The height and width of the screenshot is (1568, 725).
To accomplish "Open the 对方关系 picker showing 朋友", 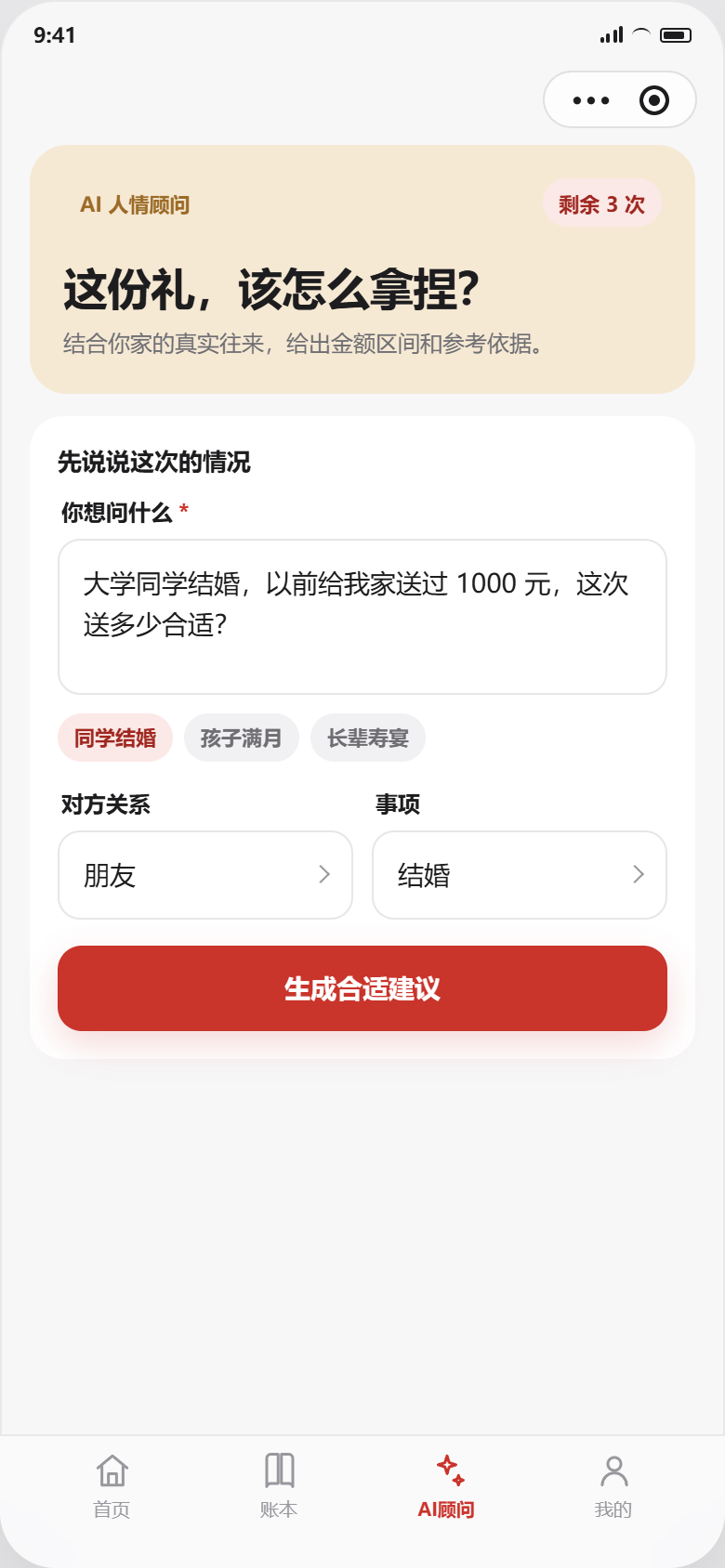I will (205, 875).
